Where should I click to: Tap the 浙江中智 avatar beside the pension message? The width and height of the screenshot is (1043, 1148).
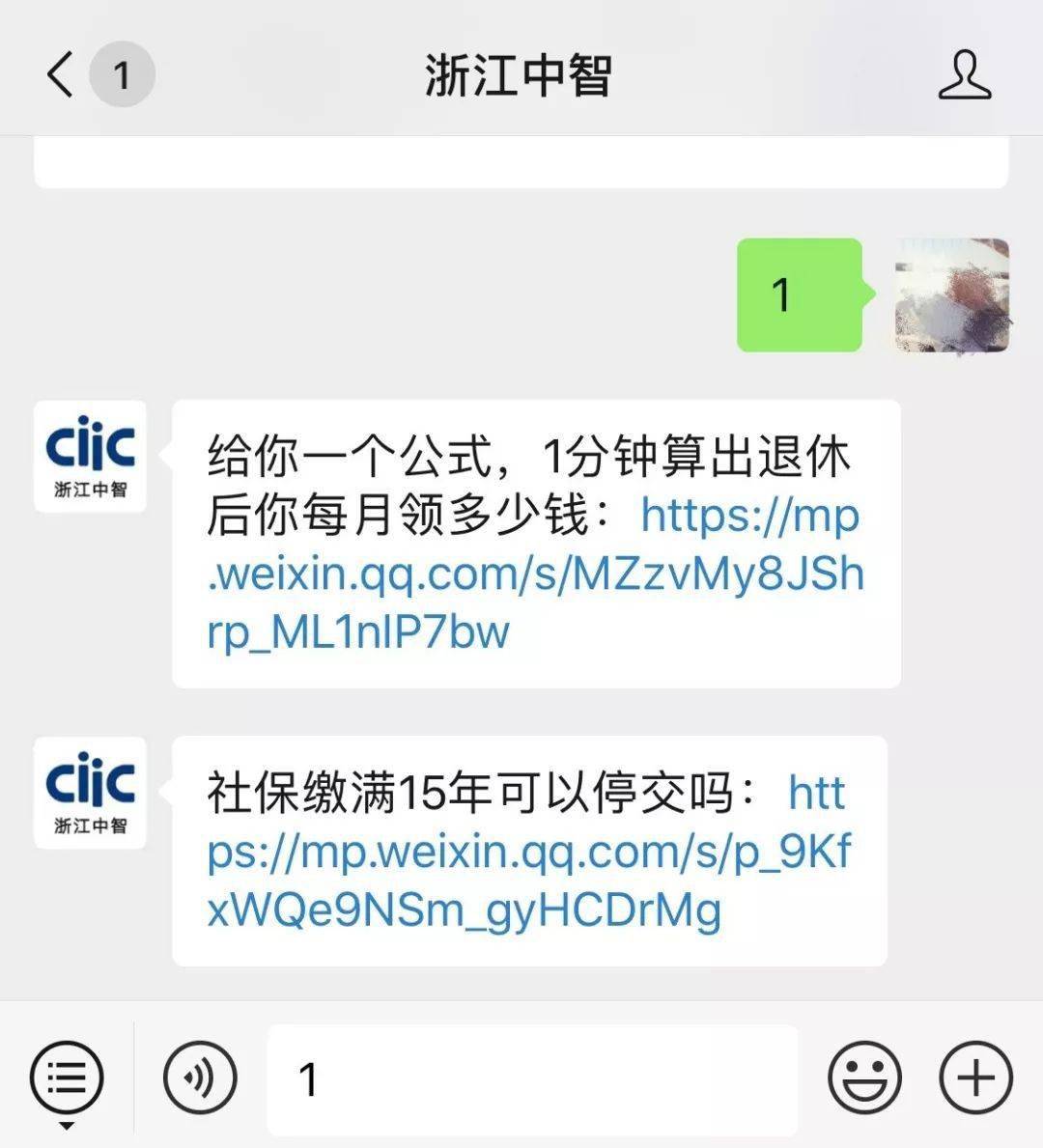(x=90, y=456)
